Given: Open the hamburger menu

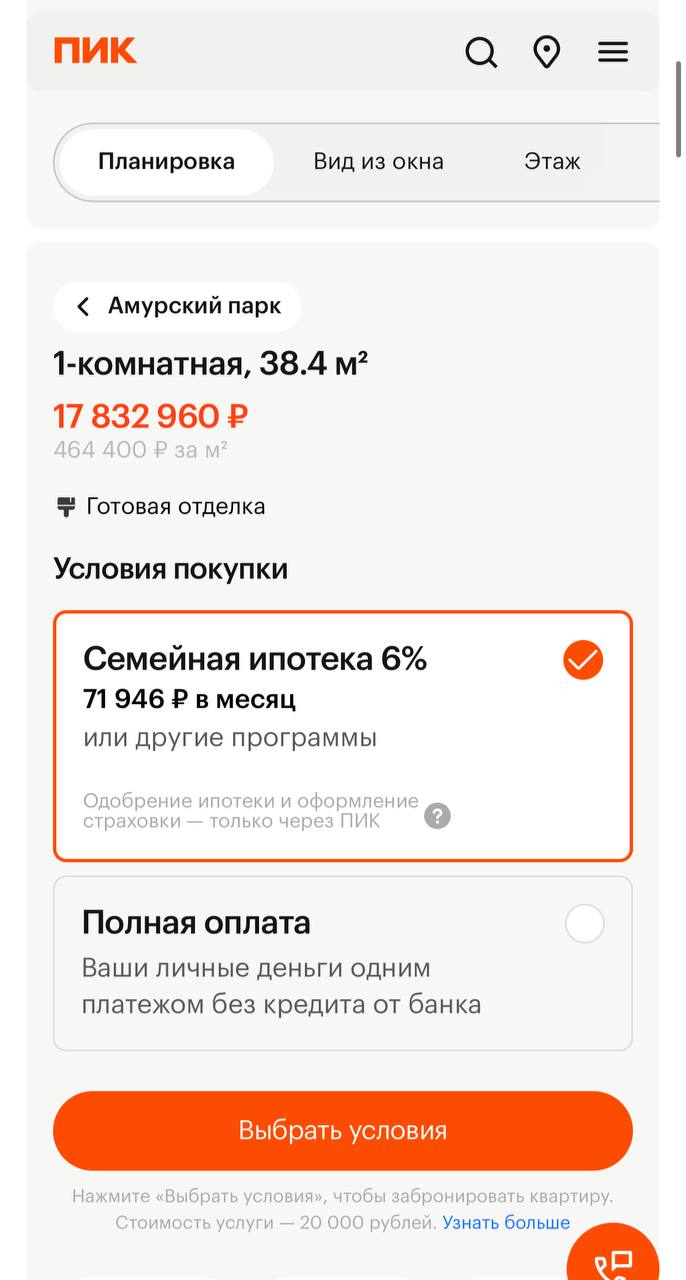Looking at the screenshot, I should (x=613, y=52).
